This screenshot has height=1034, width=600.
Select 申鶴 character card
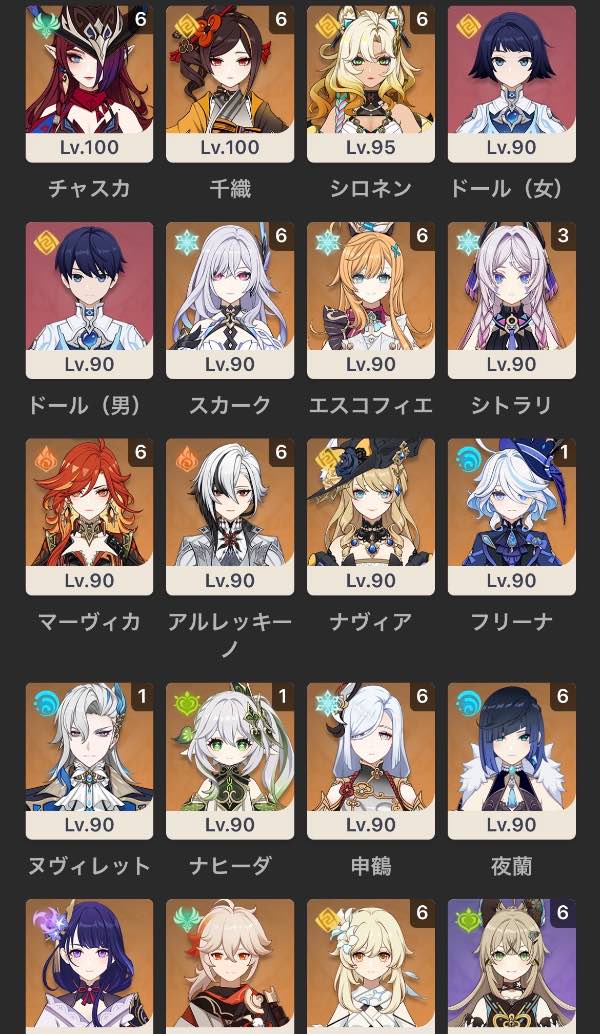(371, 760)
